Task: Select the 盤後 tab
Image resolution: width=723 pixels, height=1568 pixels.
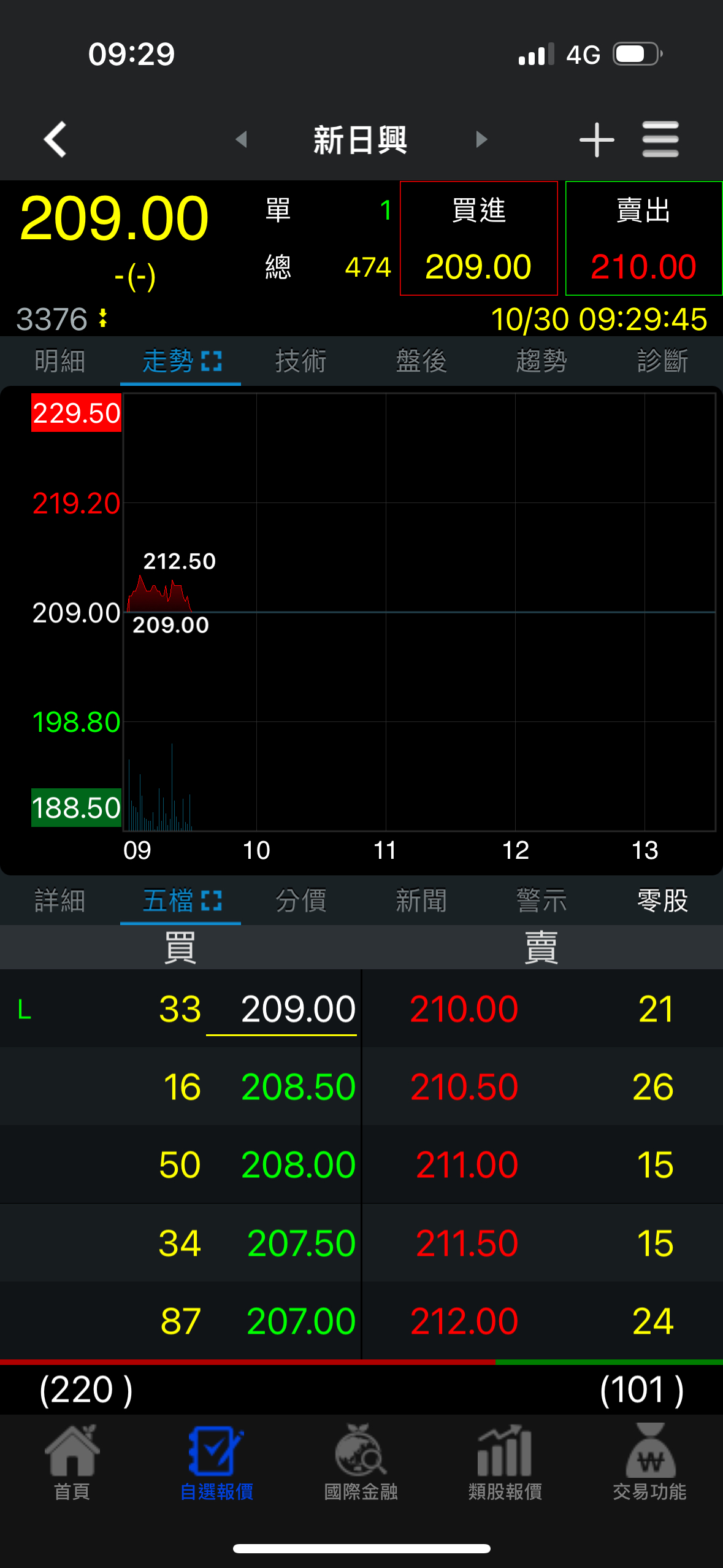Action: point(421,361)
